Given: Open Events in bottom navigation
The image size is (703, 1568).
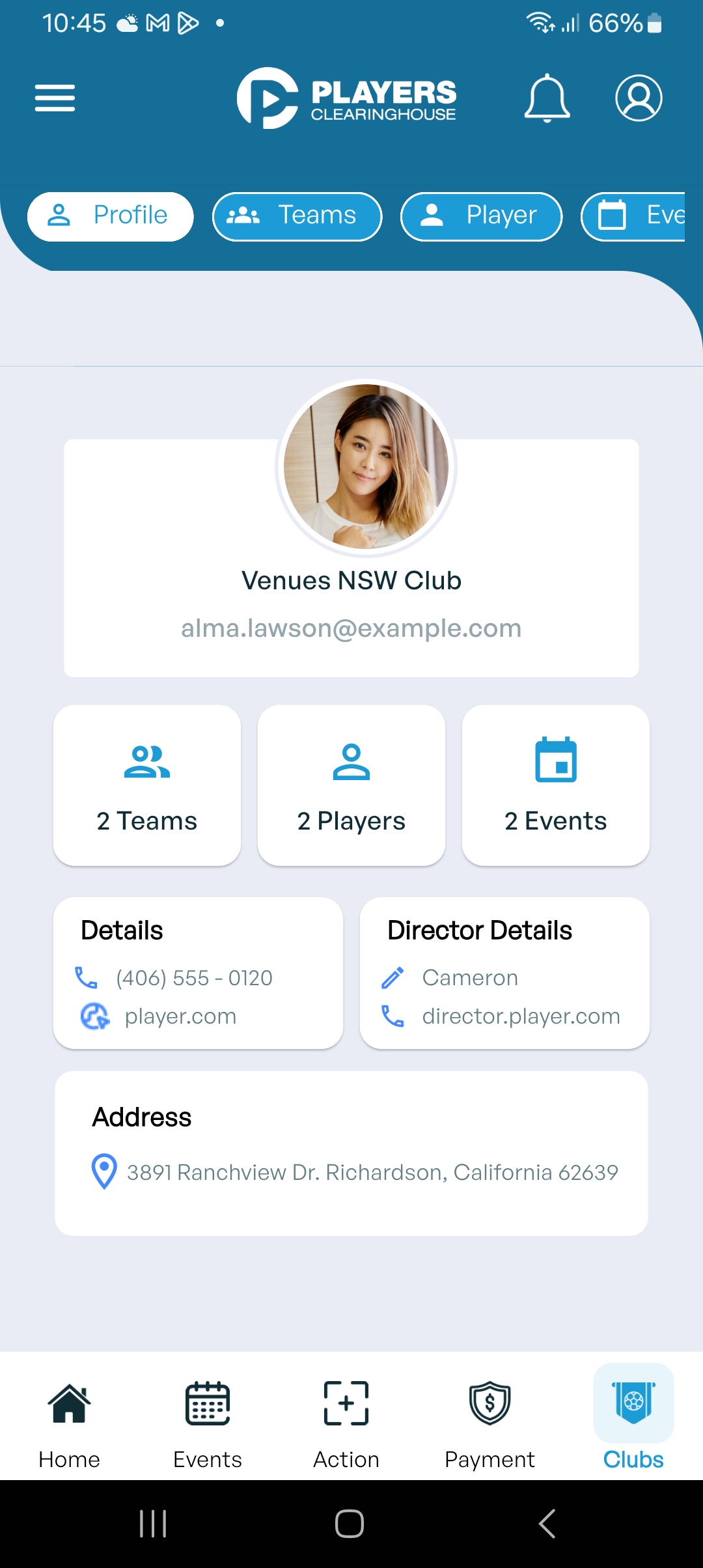Looking at the screenshot, I should point(208,1425).
